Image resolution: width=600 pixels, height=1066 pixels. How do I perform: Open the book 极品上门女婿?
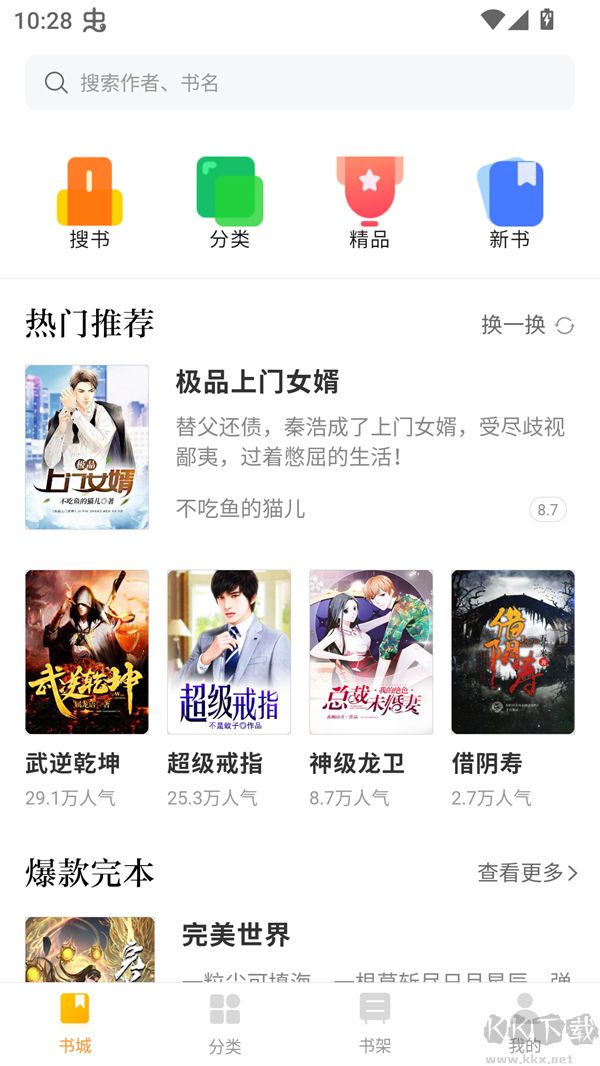[257, 382]
